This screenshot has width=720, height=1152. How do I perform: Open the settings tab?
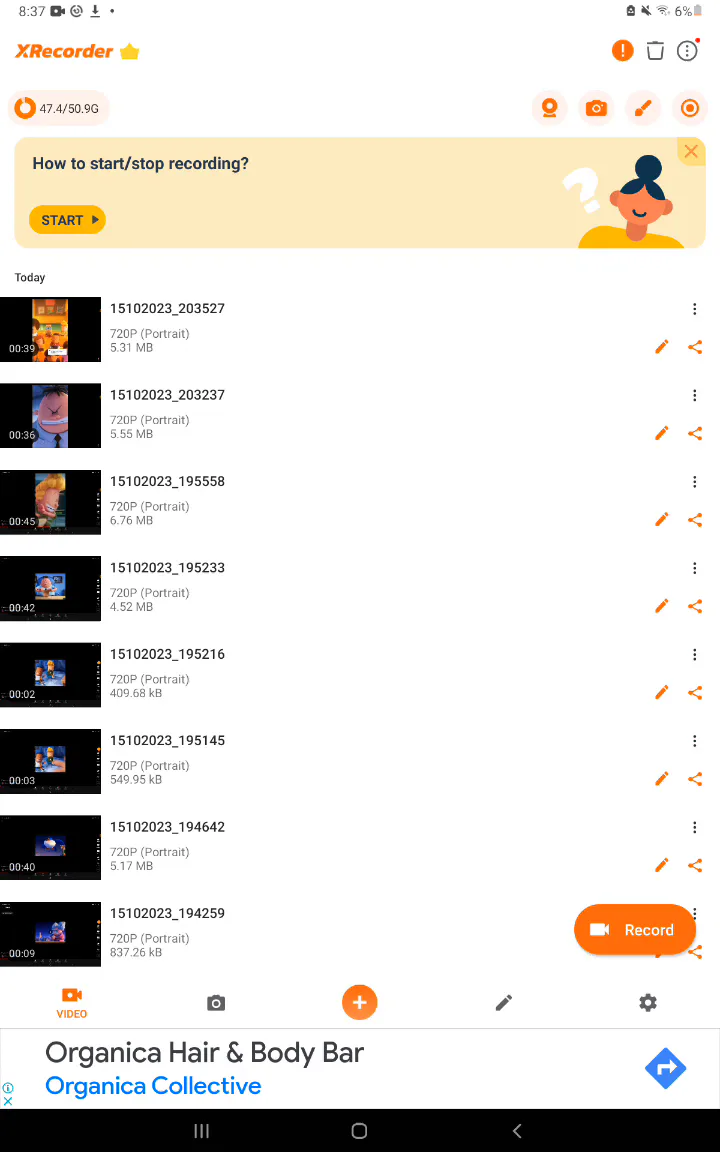coord(648,1003)
